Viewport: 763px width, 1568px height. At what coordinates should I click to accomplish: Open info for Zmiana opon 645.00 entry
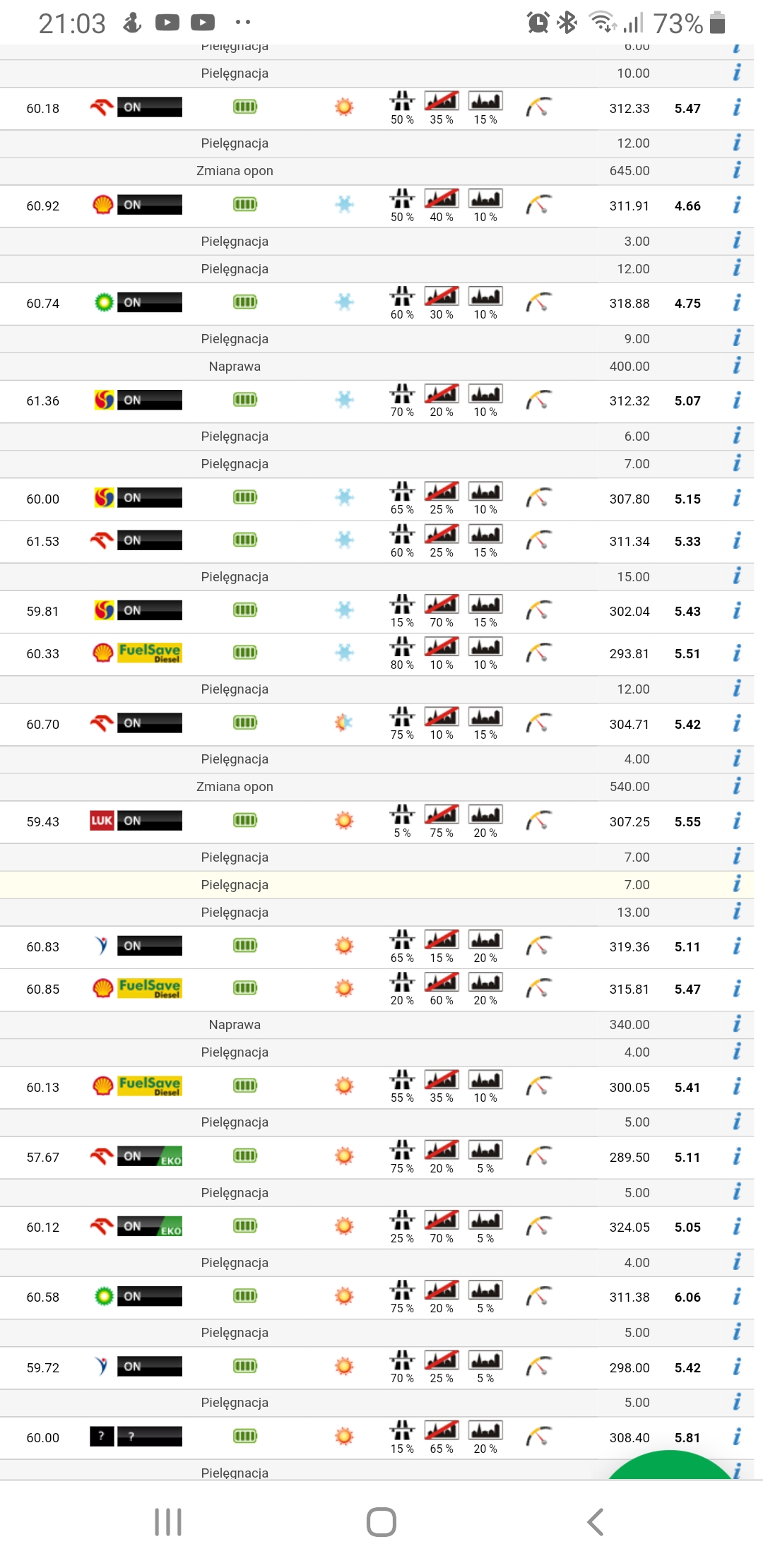737,170
